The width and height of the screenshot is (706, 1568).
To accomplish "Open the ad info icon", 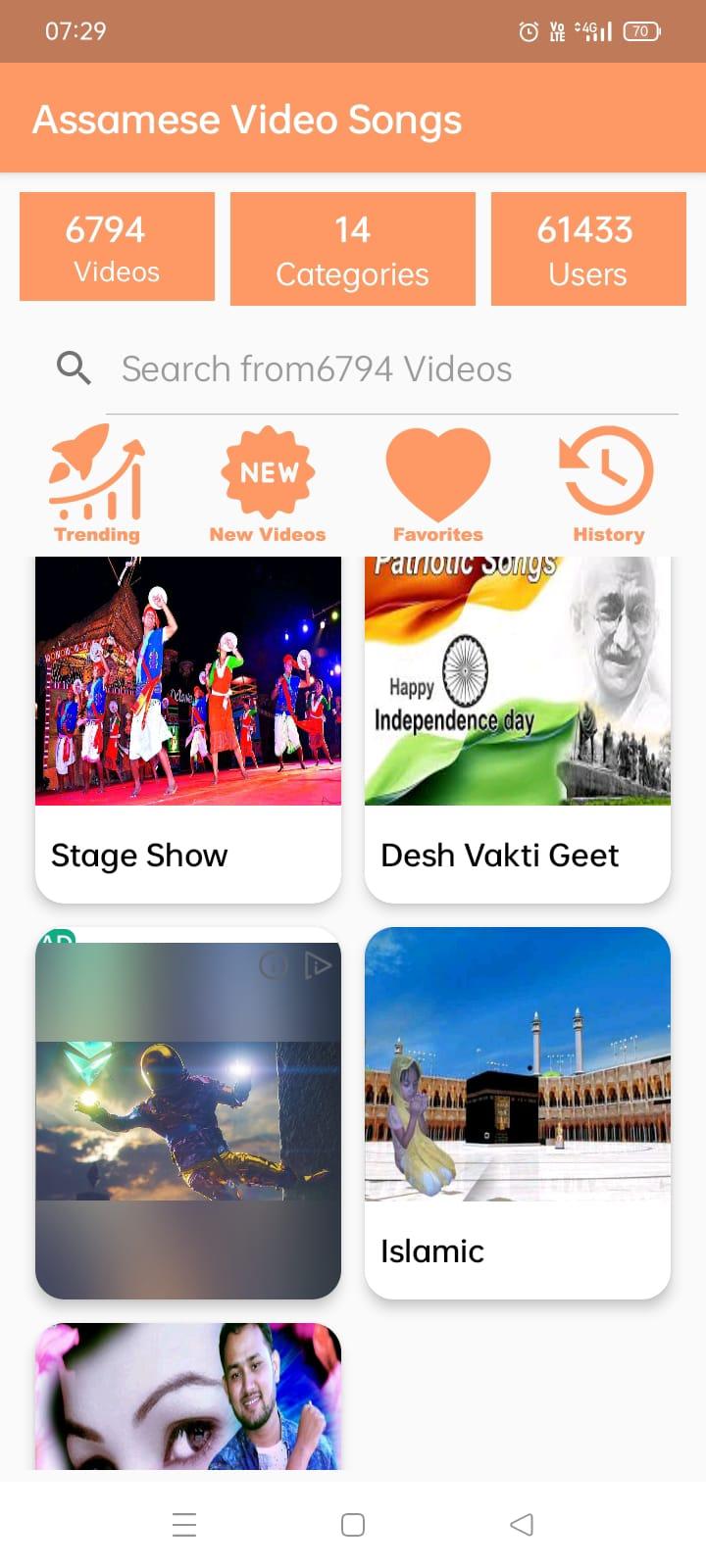I will pyautogui.click(x=273, y=966).
